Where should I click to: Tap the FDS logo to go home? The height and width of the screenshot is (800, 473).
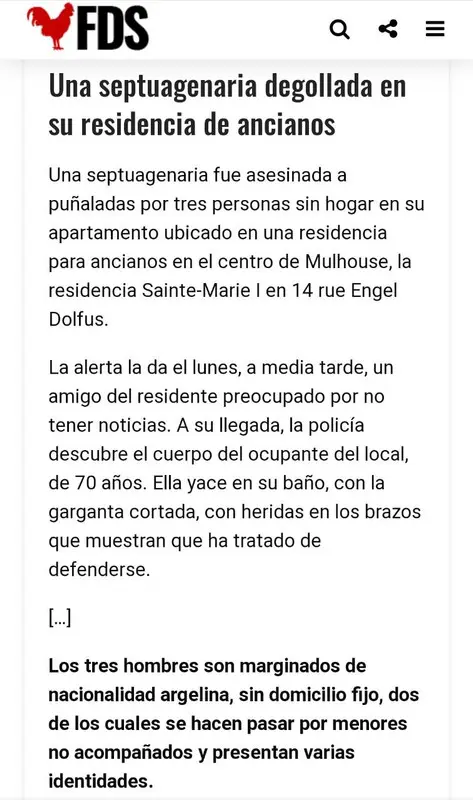tap(88, 27)
